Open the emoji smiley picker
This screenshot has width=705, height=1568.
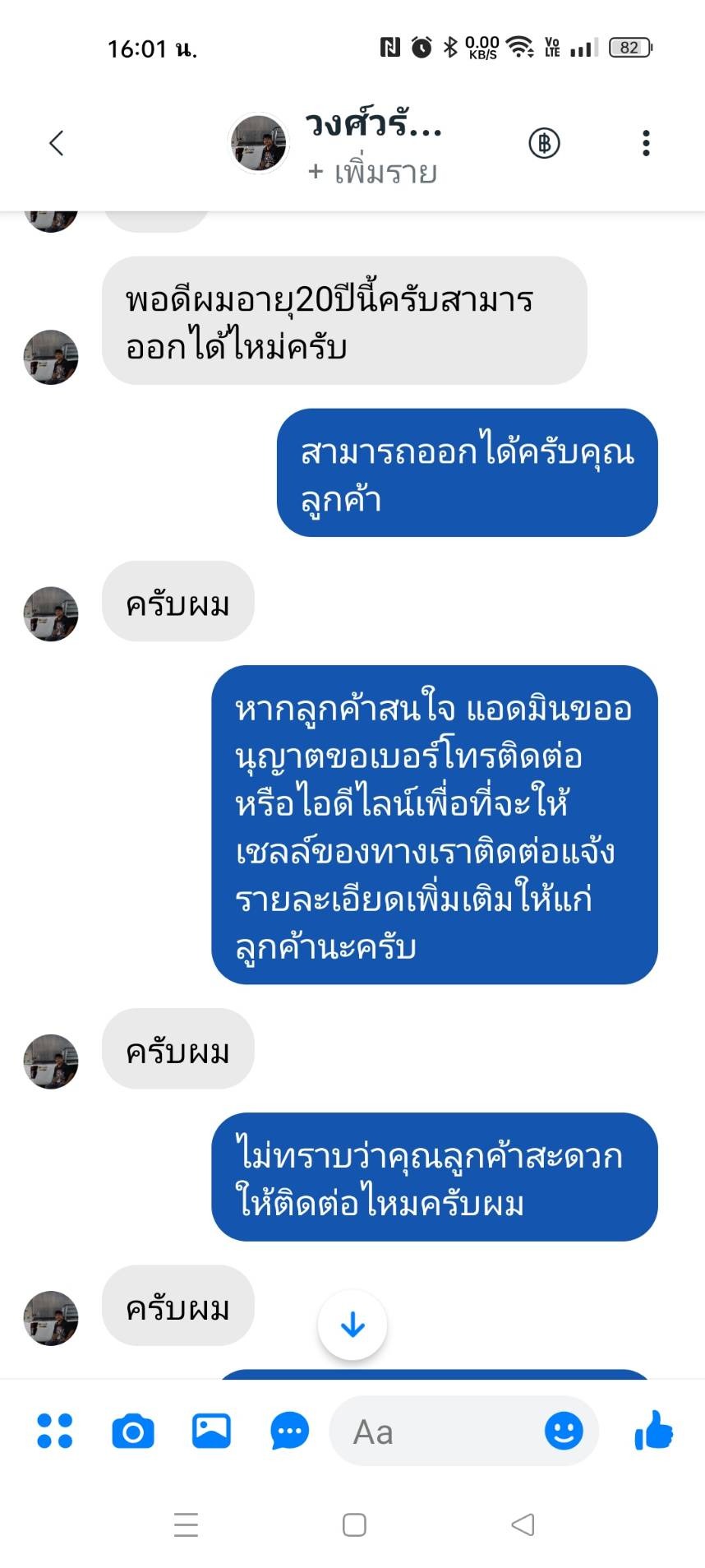[x=564, y=1432]
